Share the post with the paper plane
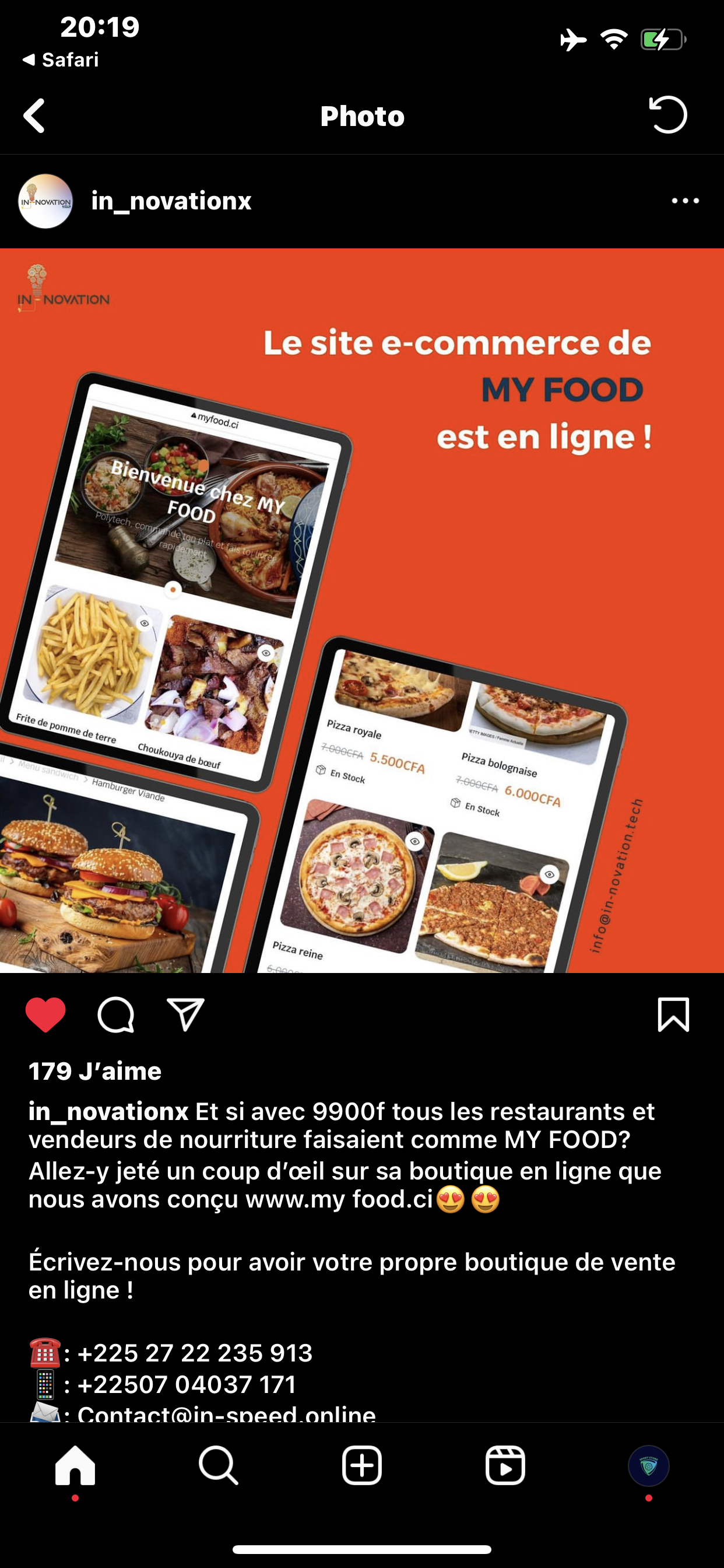 pyautogui.click(x=185, y=1014)
